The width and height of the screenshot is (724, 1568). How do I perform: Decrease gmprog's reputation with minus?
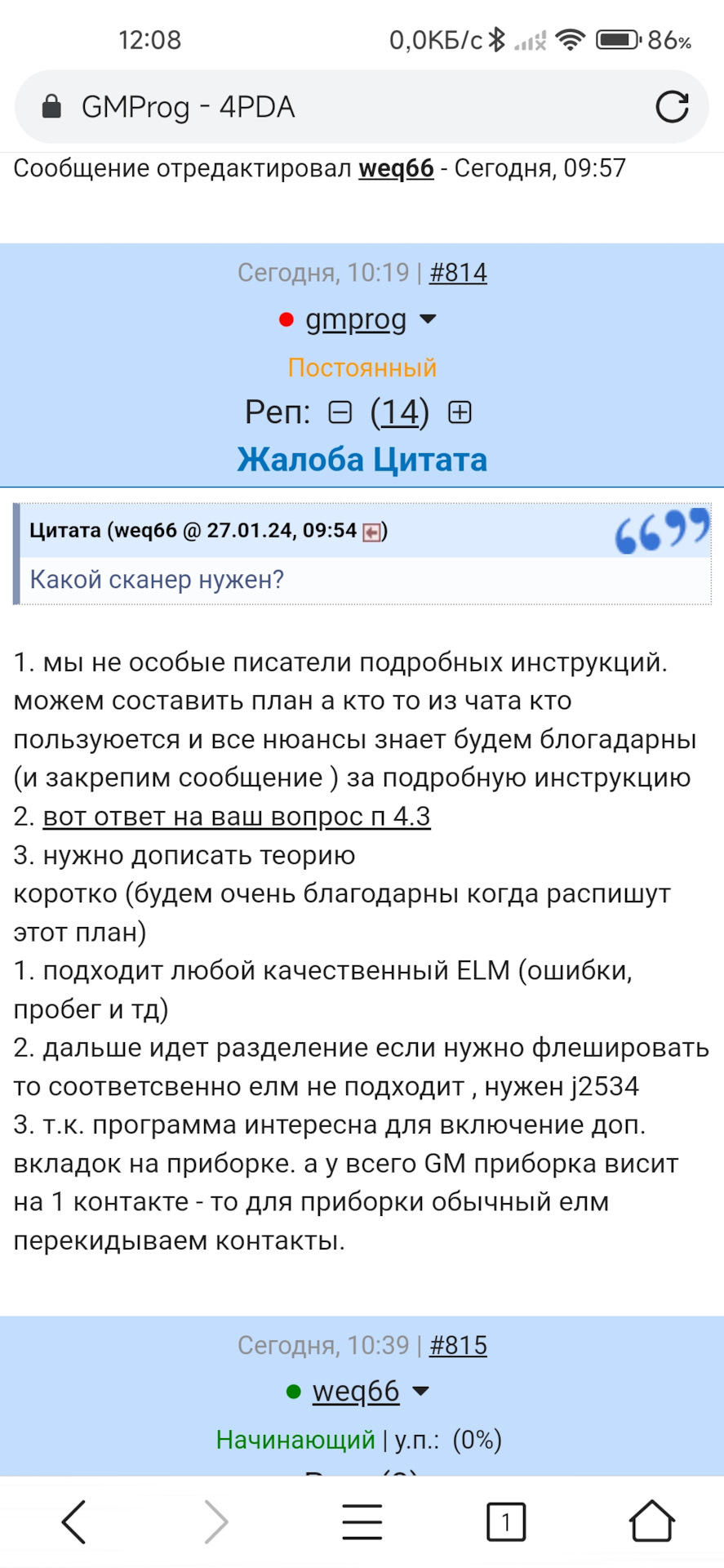340,412
